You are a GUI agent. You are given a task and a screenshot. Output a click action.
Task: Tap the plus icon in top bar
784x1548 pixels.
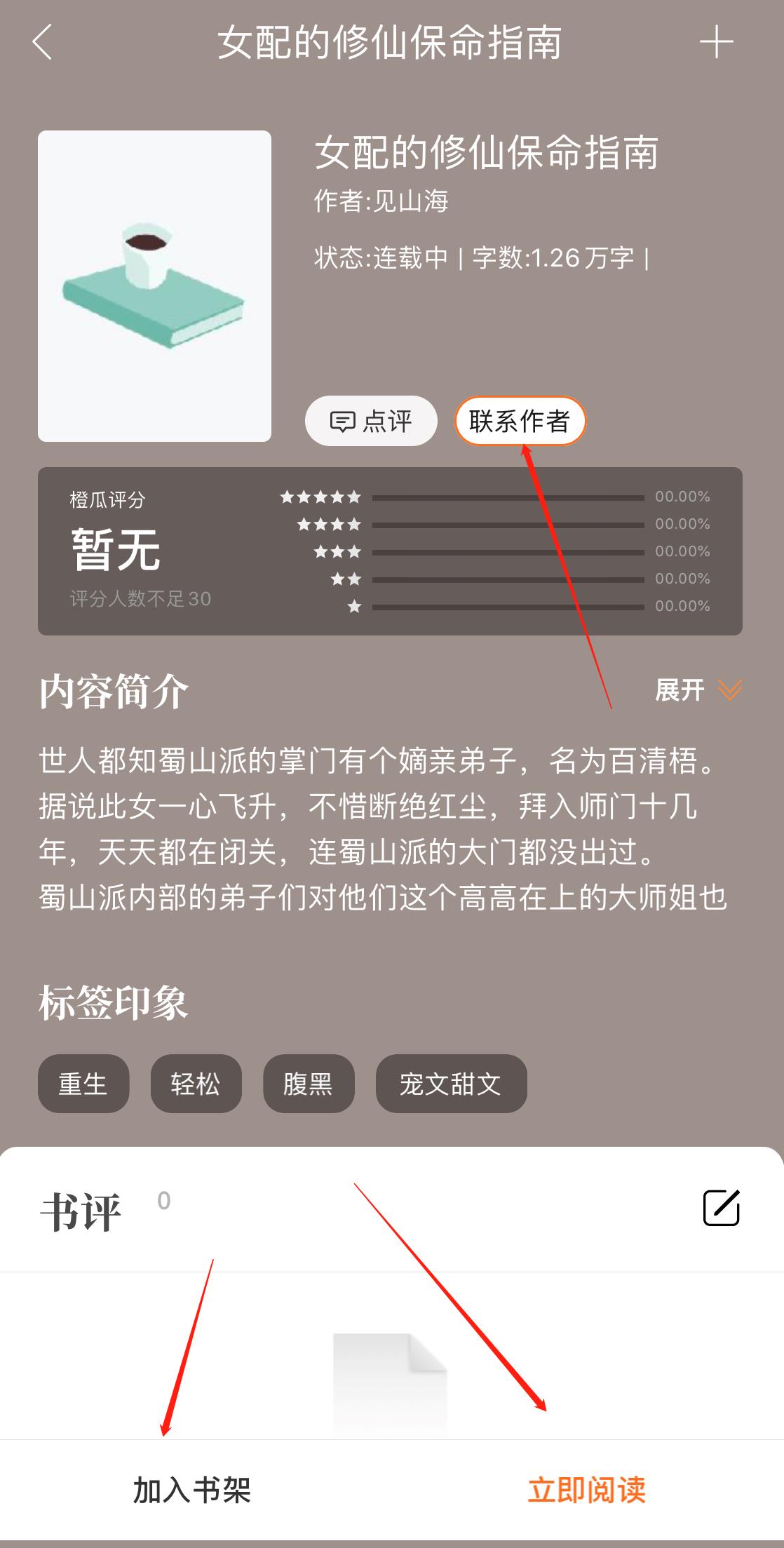click(x=716, y=42)
